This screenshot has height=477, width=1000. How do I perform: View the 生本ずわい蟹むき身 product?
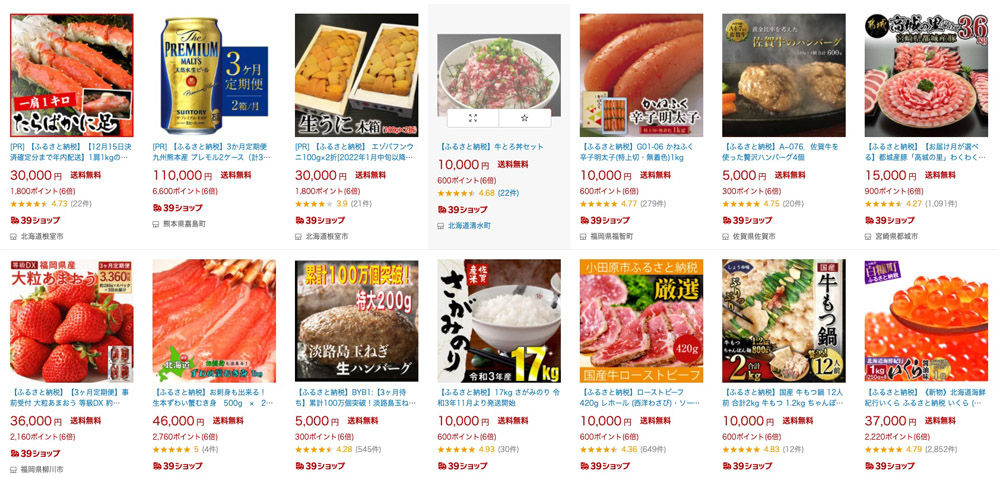click(x=214, y=320)
